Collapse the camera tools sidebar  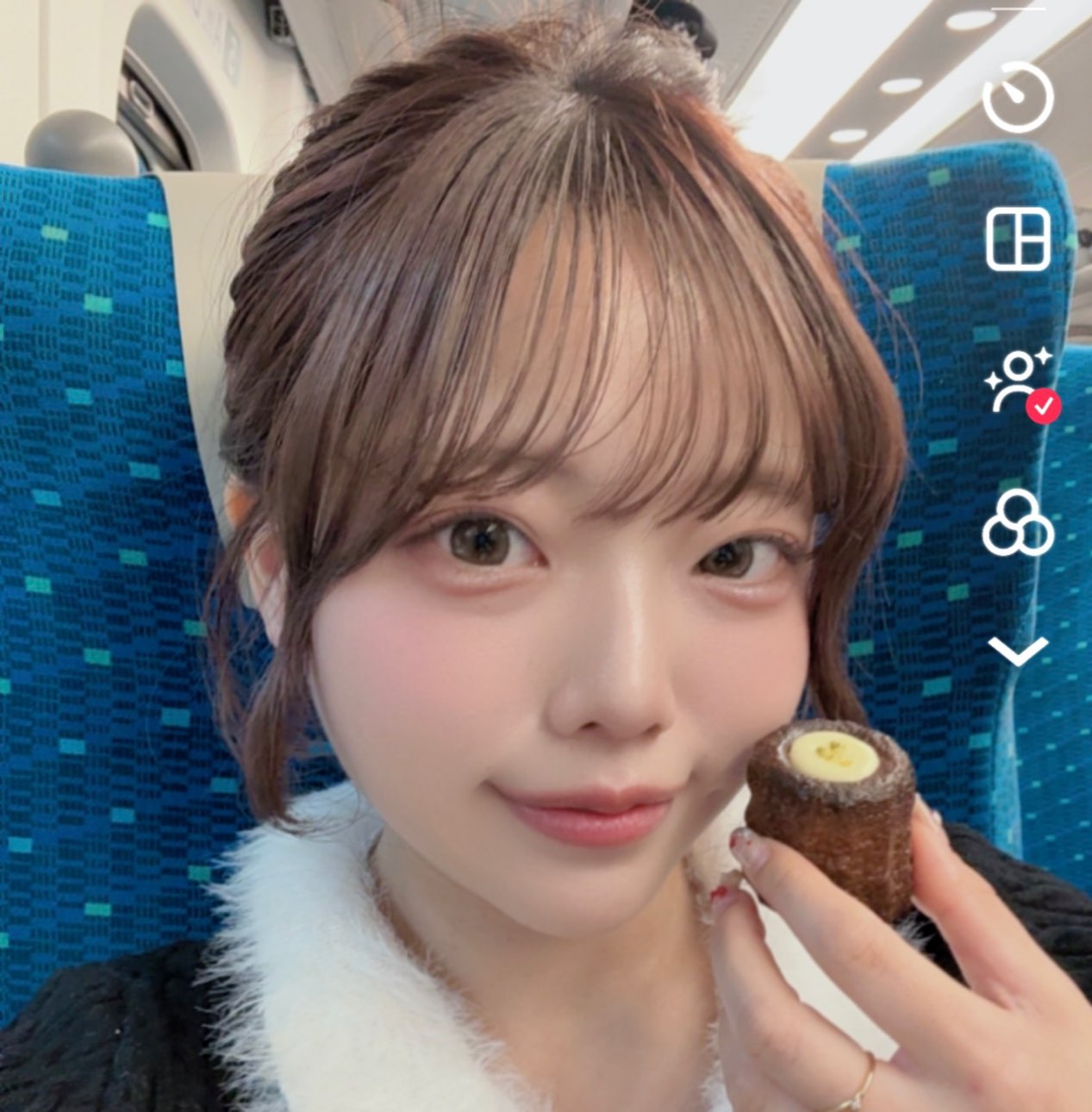pos(1018,651)
